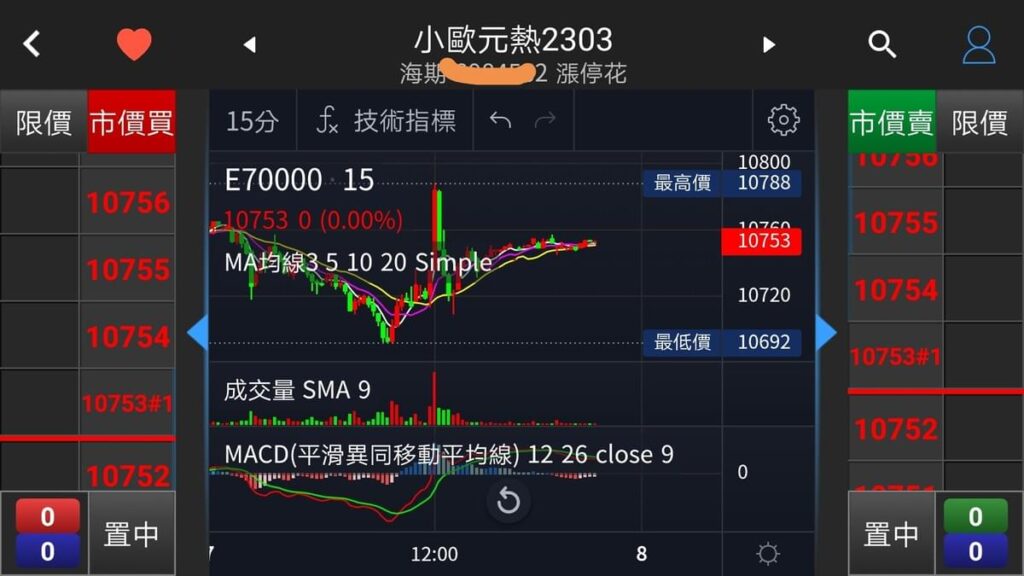Collapse the chart with the left blue arrow

[x=197, y=334]
